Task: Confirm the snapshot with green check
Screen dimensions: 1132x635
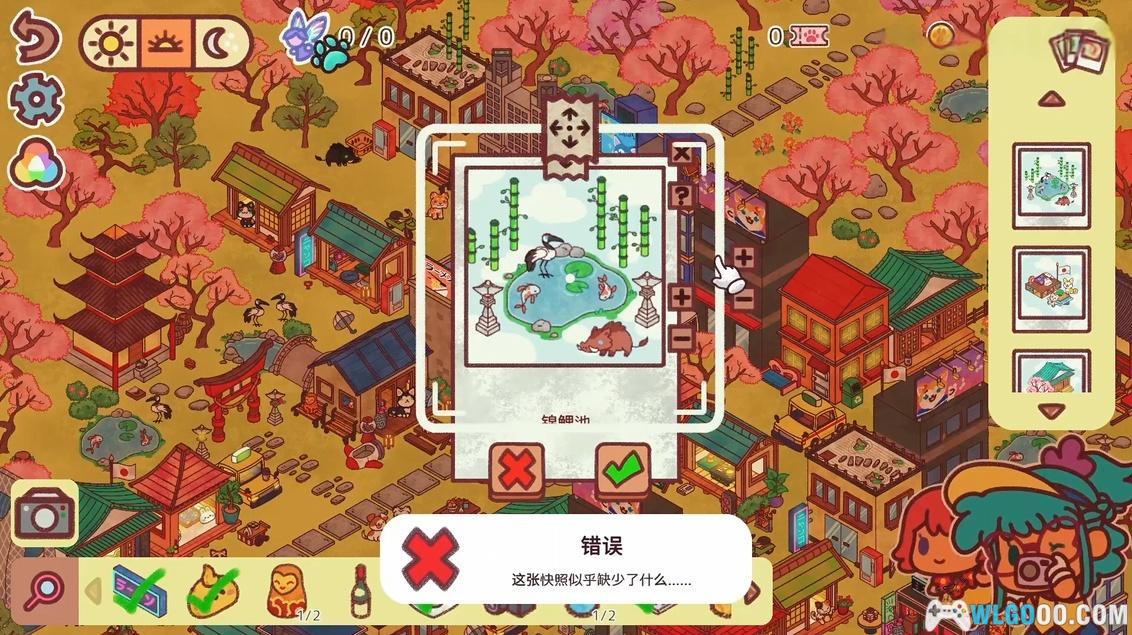Action: (623, 468)
